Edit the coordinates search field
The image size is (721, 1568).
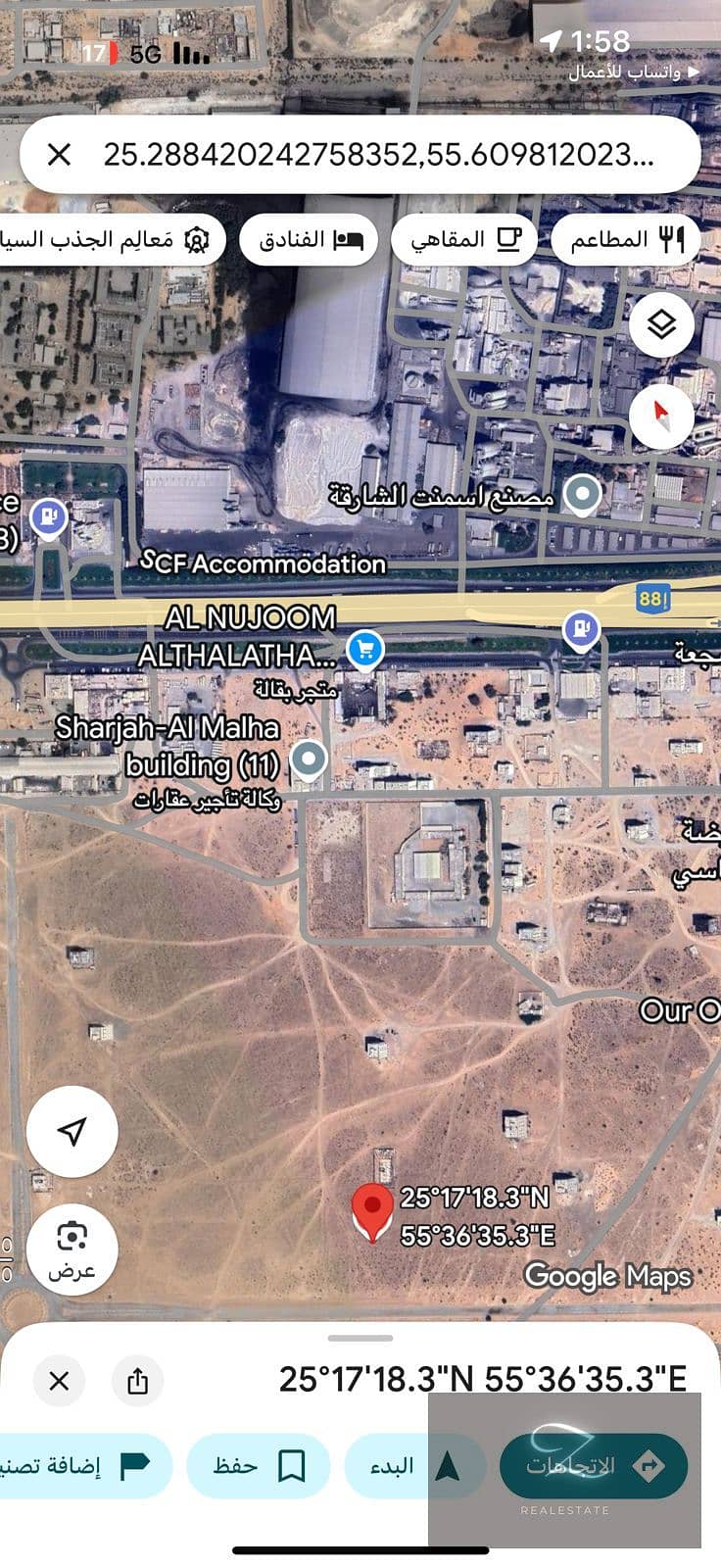click(x=377, y=154)
